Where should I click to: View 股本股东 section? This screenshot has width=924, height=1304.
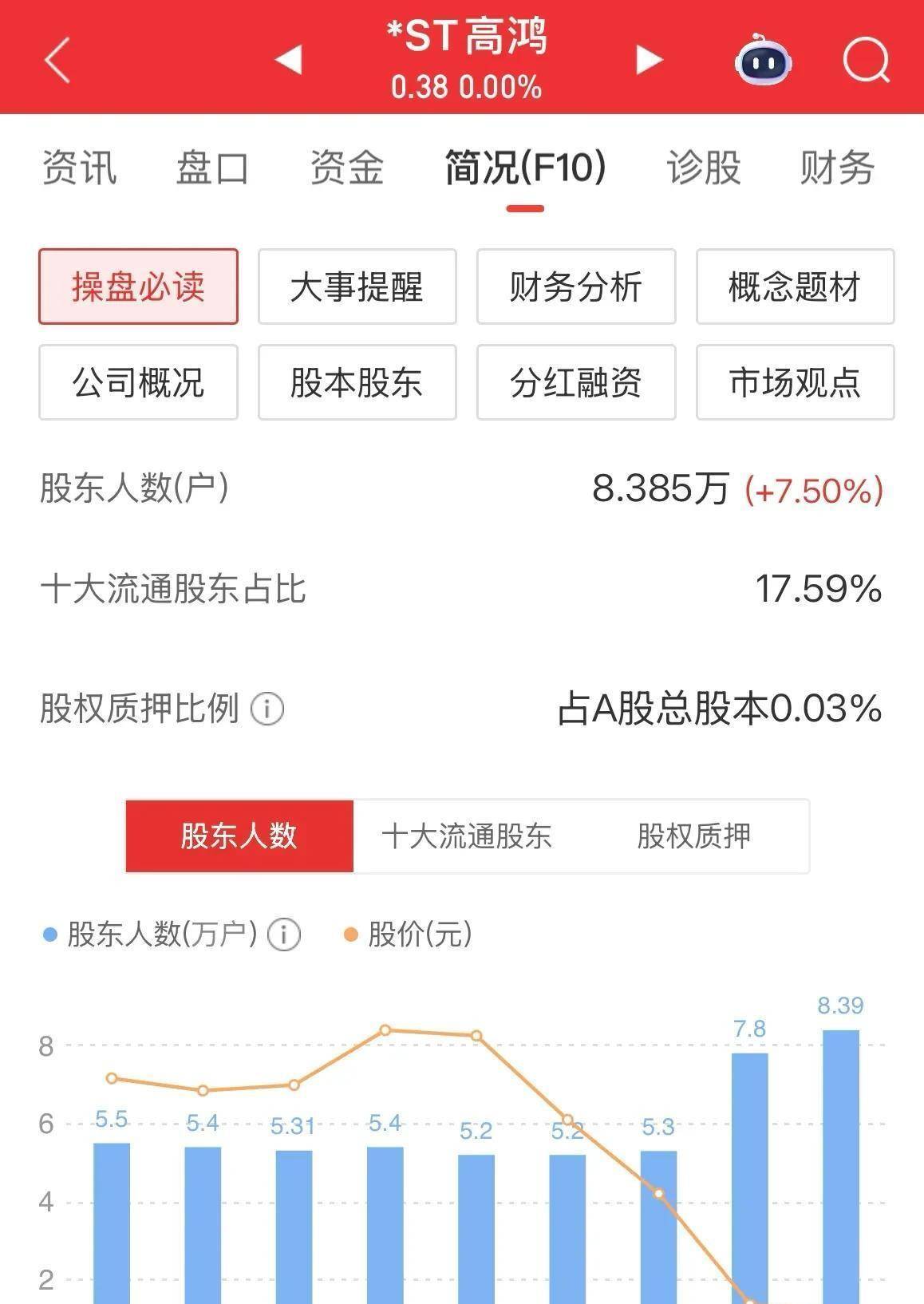tap(357, 382)
